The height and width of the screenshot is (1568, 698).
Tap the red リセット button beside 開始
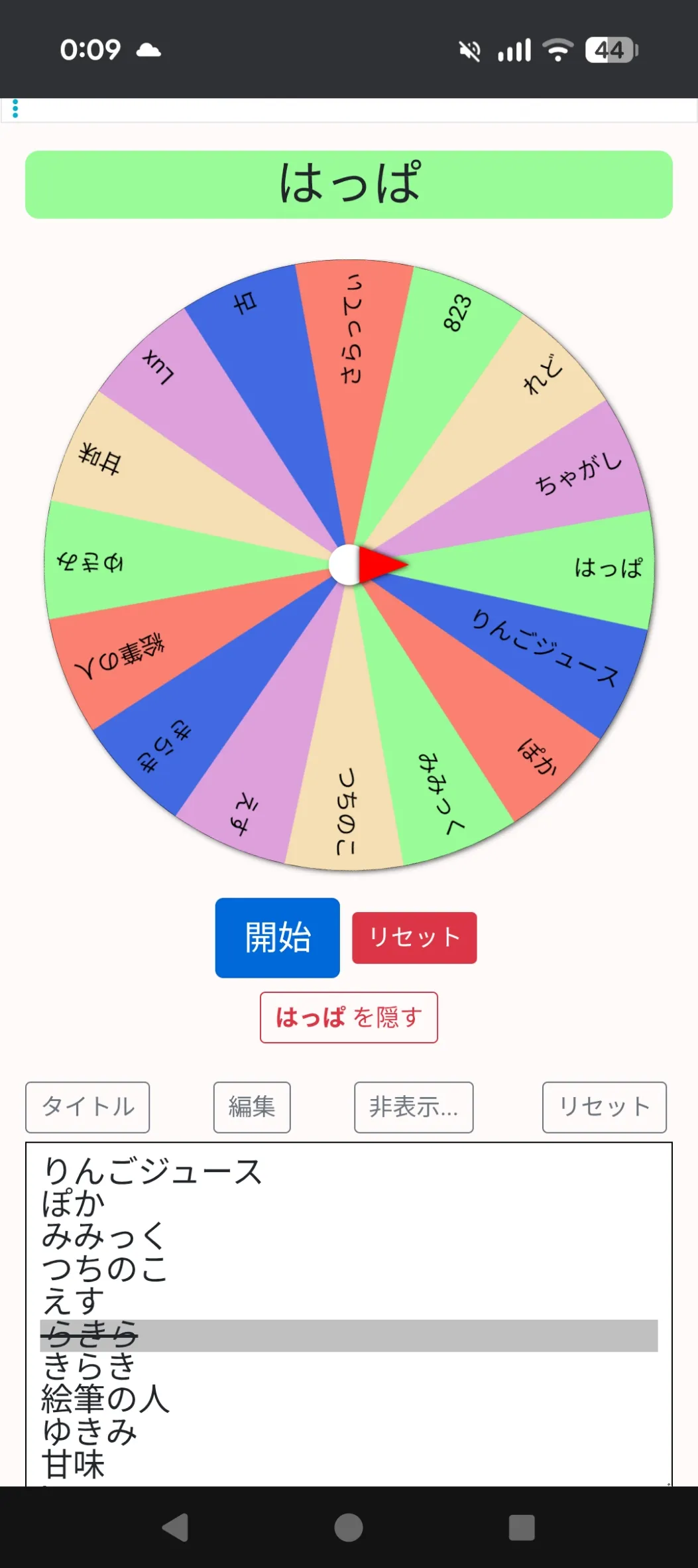click(x=414, y=937)
